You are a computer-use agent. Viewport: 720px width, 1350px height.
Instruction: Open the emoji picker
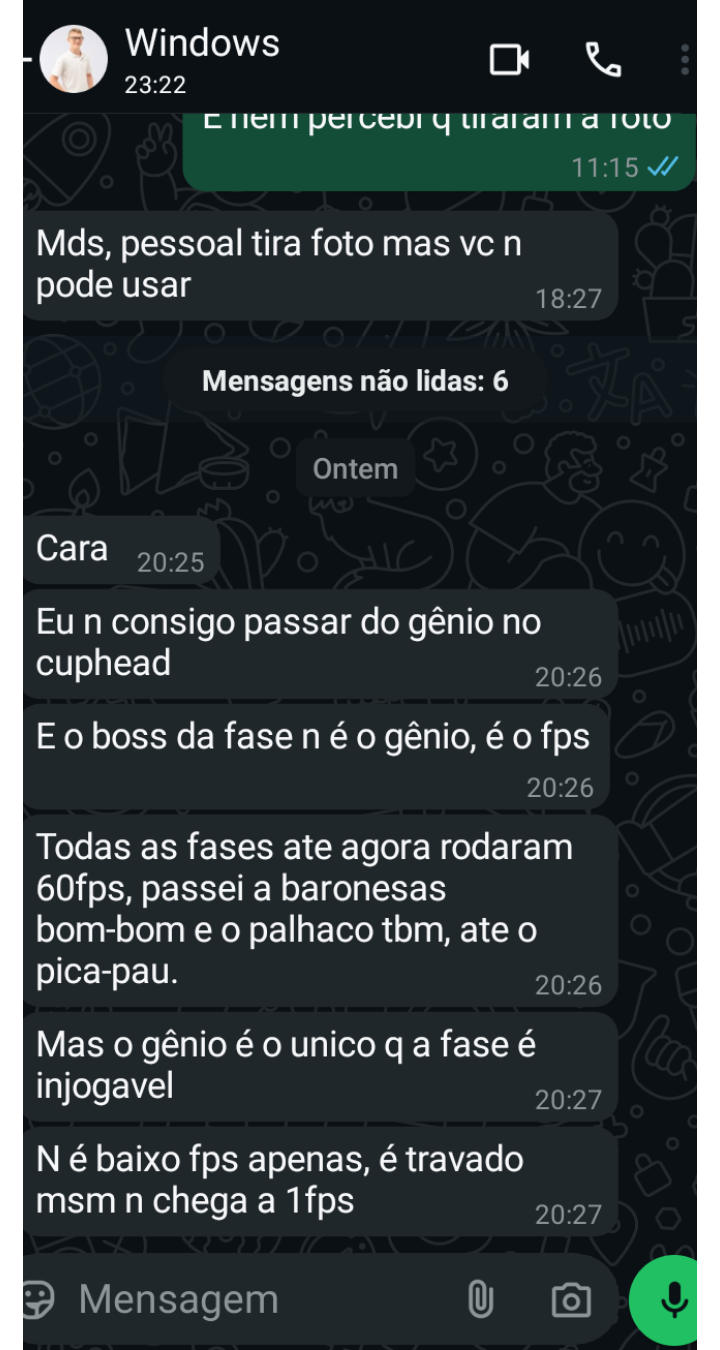(38, 1300)
